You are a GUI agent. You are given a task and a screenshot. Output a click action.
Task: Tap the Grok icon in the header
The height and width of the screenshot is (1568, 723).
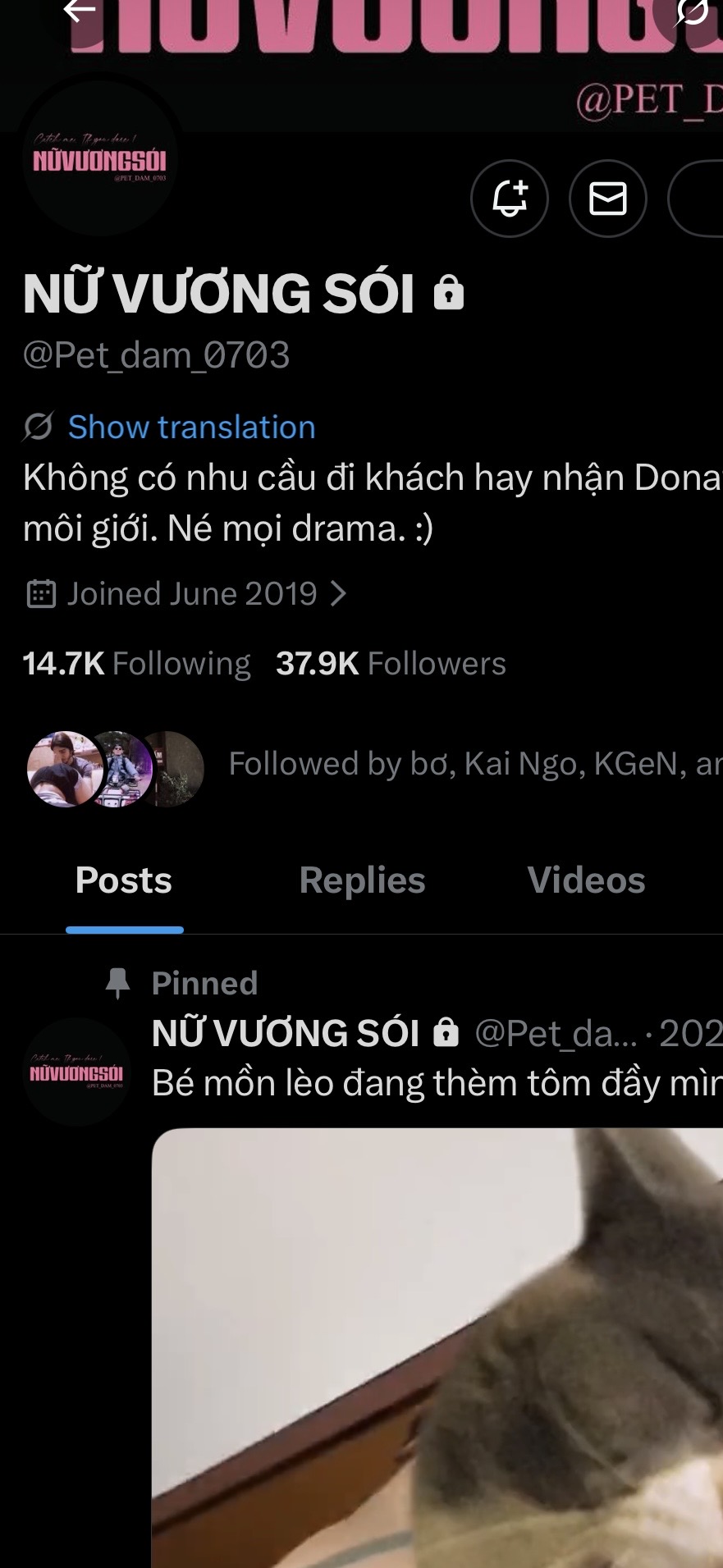(x=691, y=13)
